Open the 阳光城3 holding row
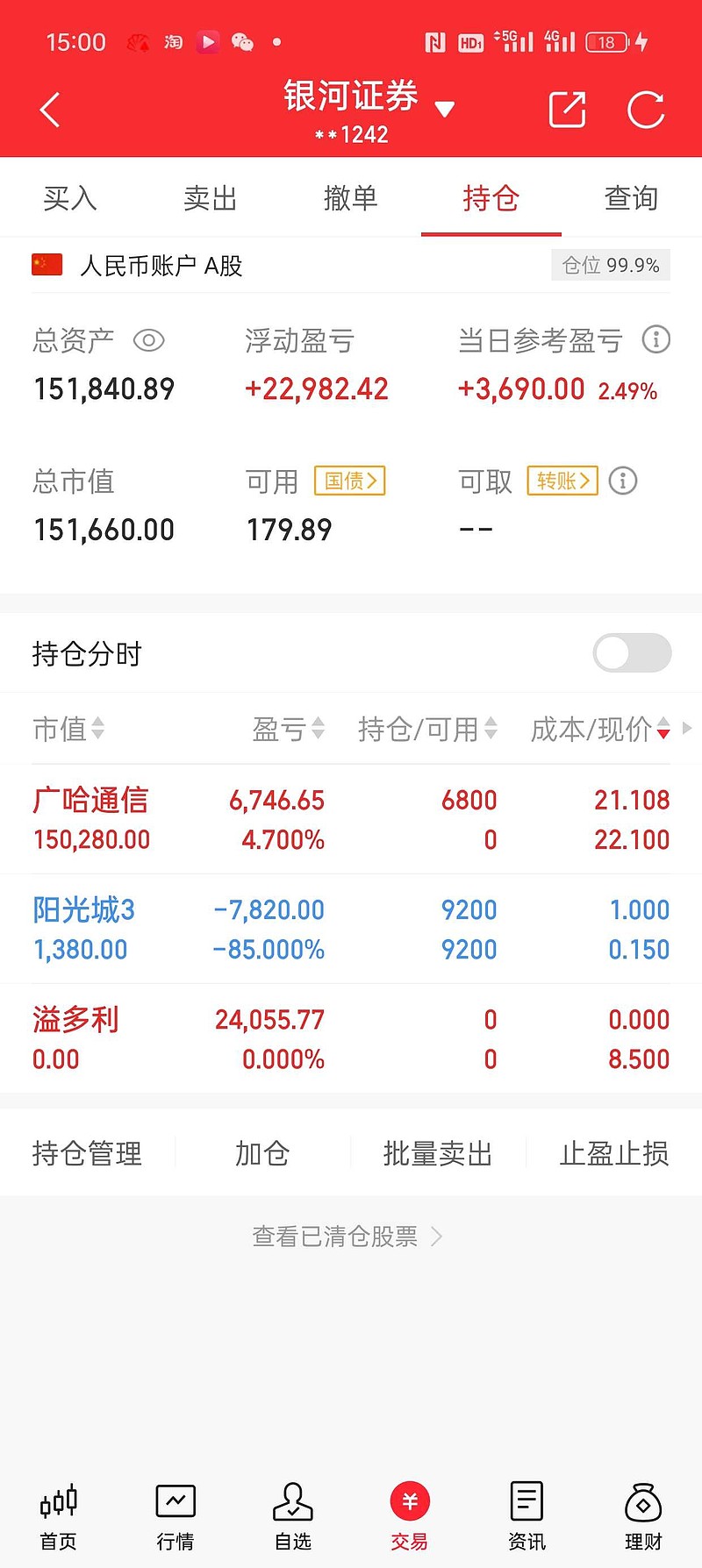Image resolution: width=702 pixels, height=1568 pixels. click(351, 929)
